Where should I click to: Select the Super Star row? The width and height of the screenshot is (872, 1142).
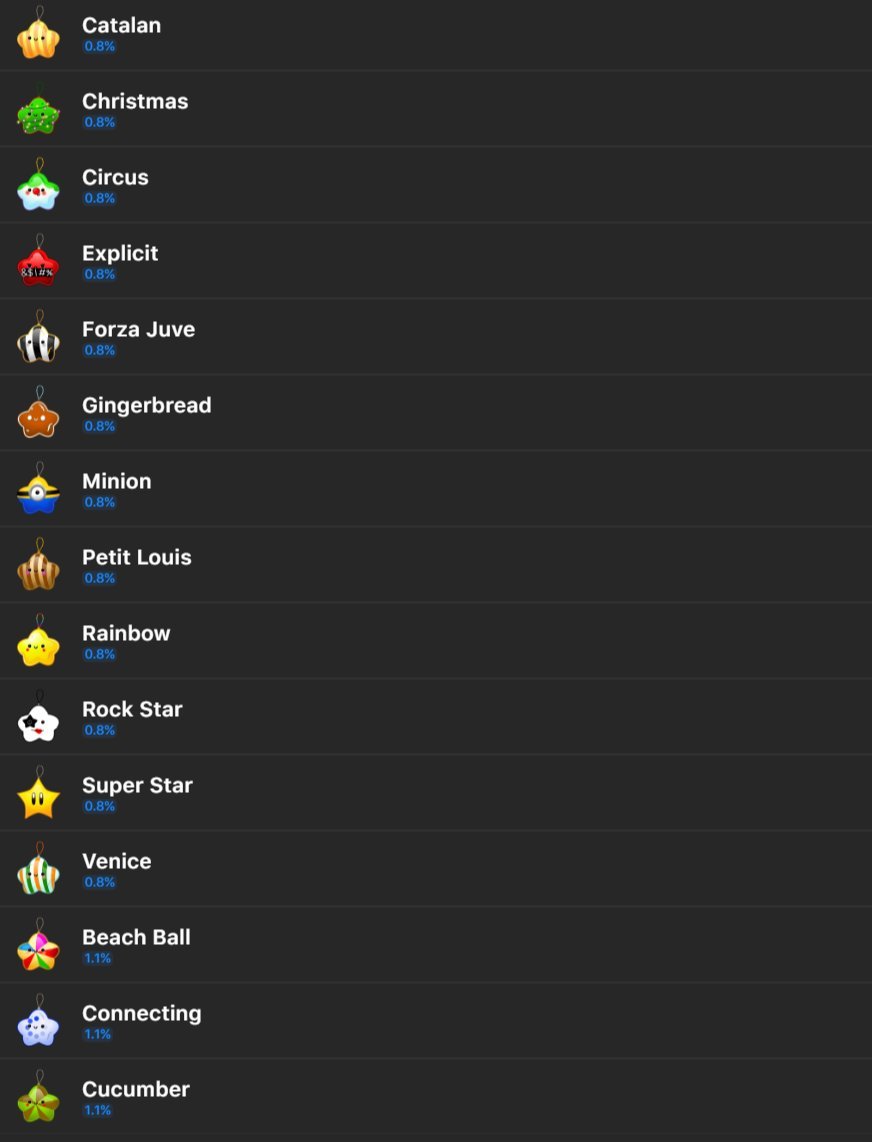[137, 793]
